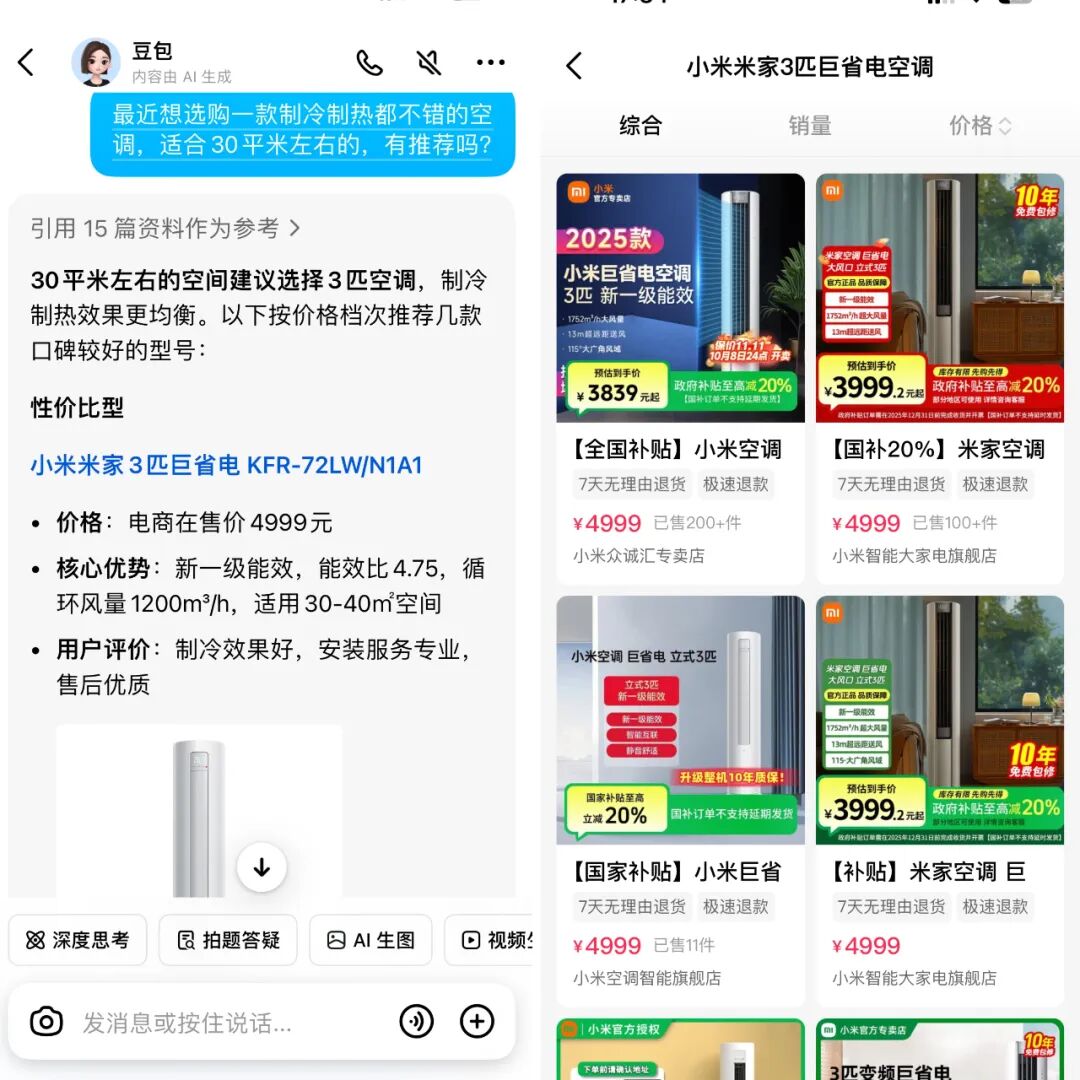Viewport: 1080px width, 1080px height.
Task: Open the 小米米家 3匹巨省电 KFR-72LW/N1A1 link
Action: pos(227,465)
